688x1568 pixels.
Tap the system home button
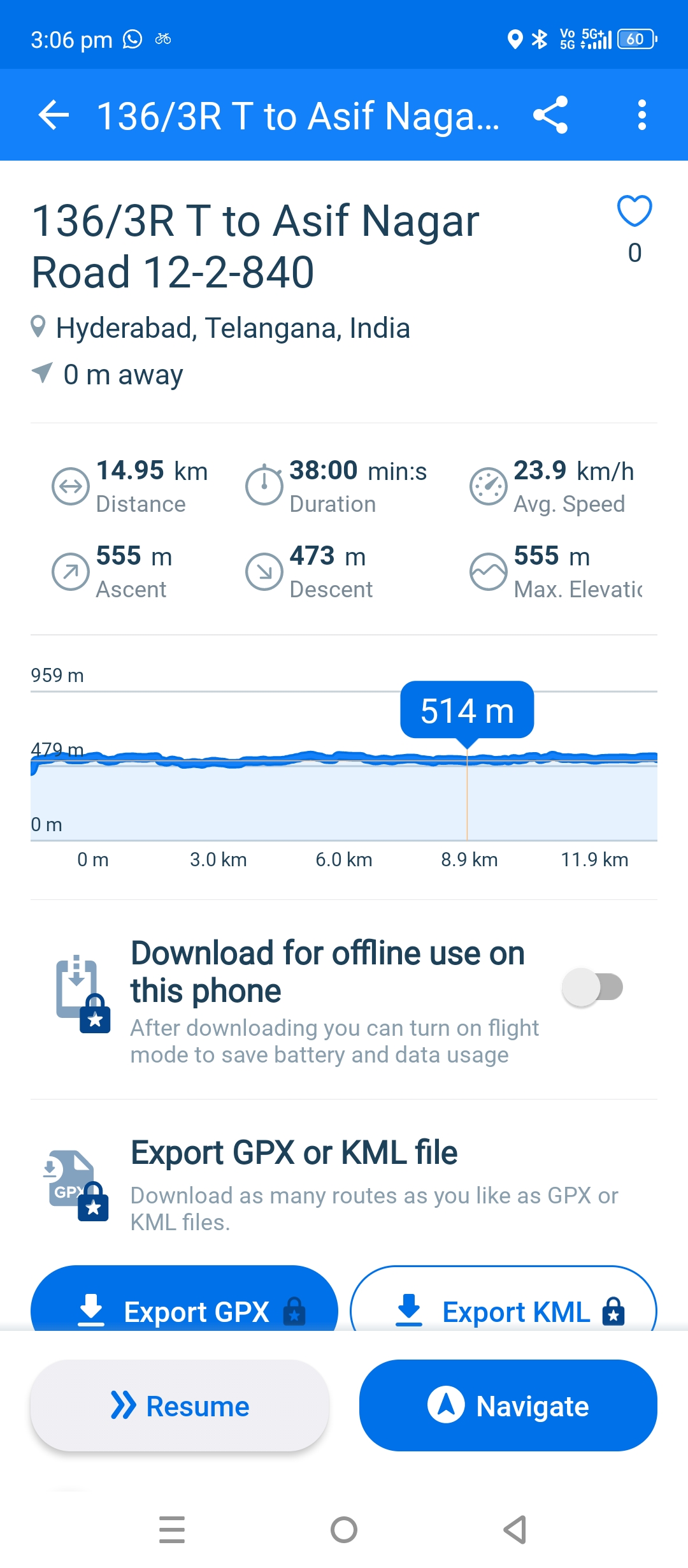click(x=344, y=1530)
